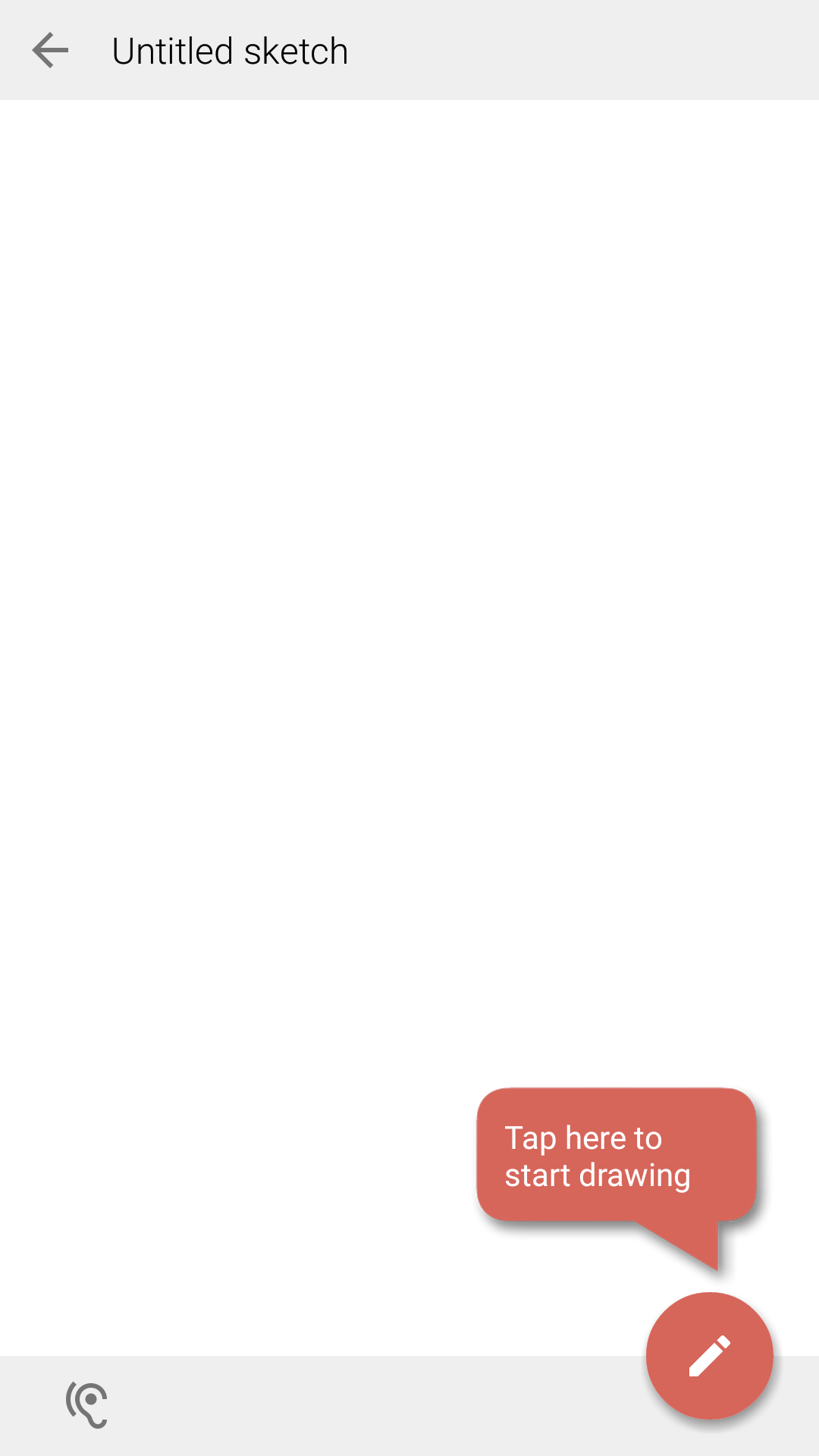
Task: Tap the pencil button to start drawing
Action: (709, 1355)
